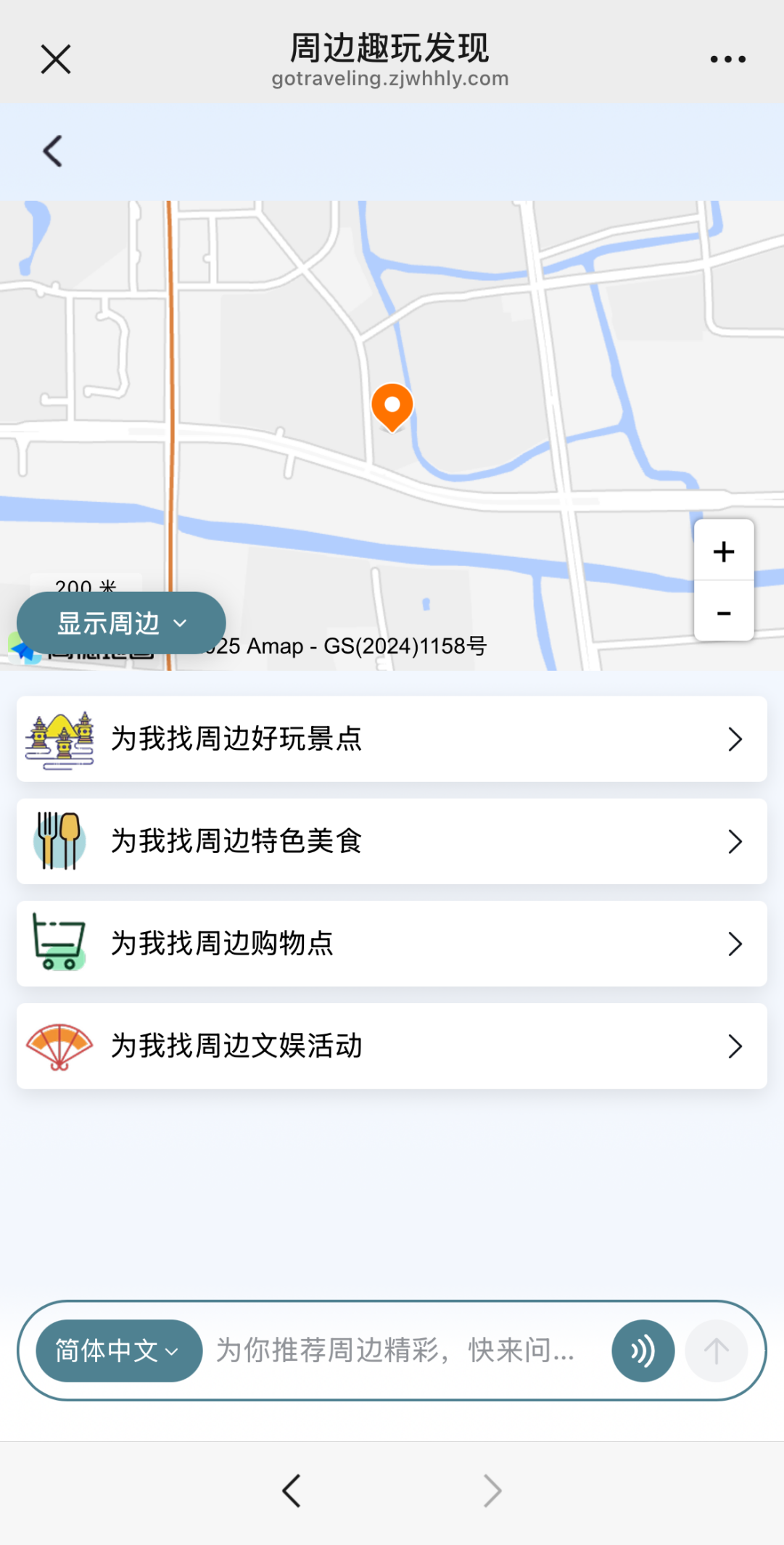This screenshot has width=784, height=1545.
Task: Open the 简体中文 language selector
Action: 118,1350
